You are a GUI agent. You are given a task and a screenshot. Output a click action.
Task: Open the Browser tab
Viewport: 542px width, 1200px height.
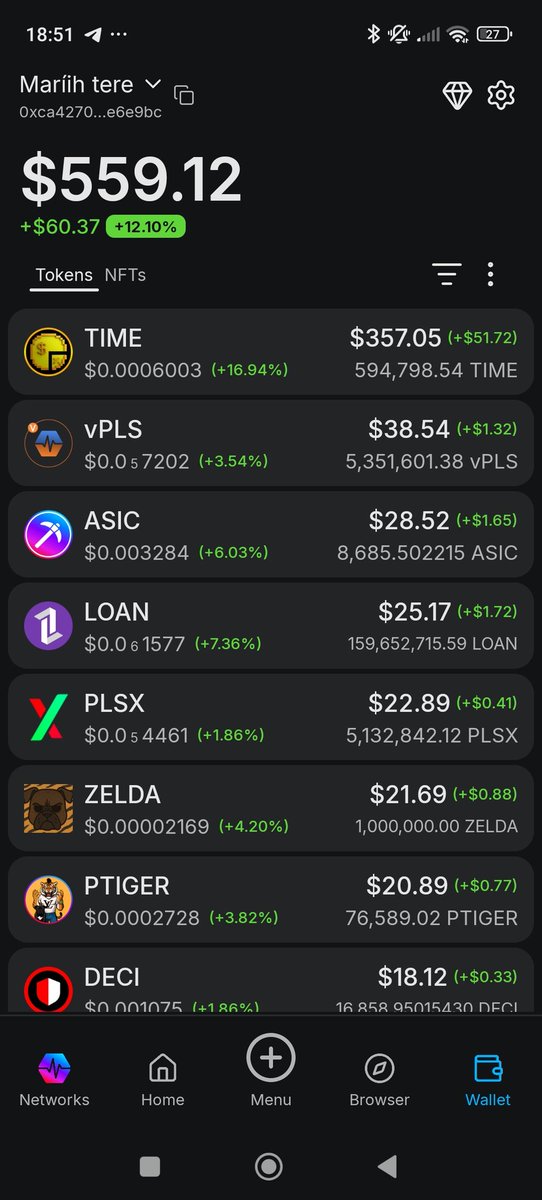coord(379,1080)
